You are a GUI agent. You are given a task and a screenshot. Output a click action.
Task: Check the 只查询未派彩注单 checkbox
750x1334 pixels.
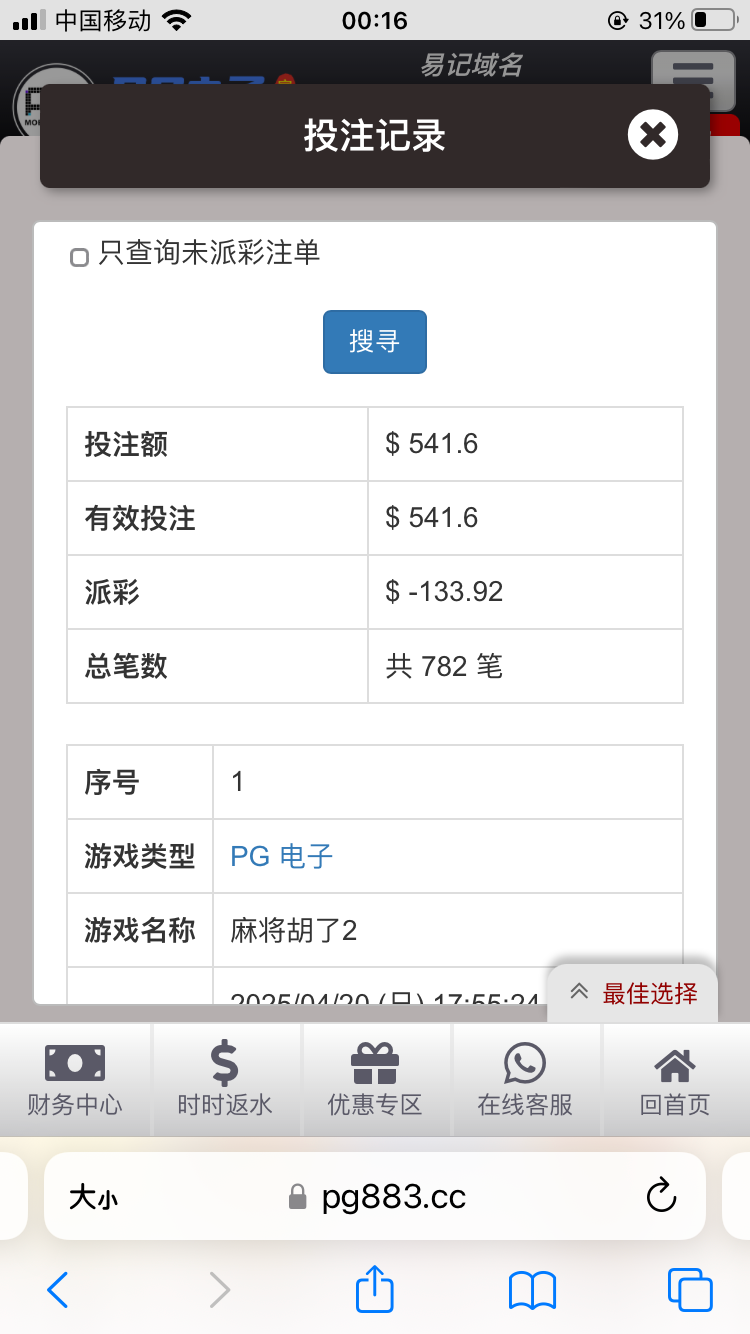[80, 258]
